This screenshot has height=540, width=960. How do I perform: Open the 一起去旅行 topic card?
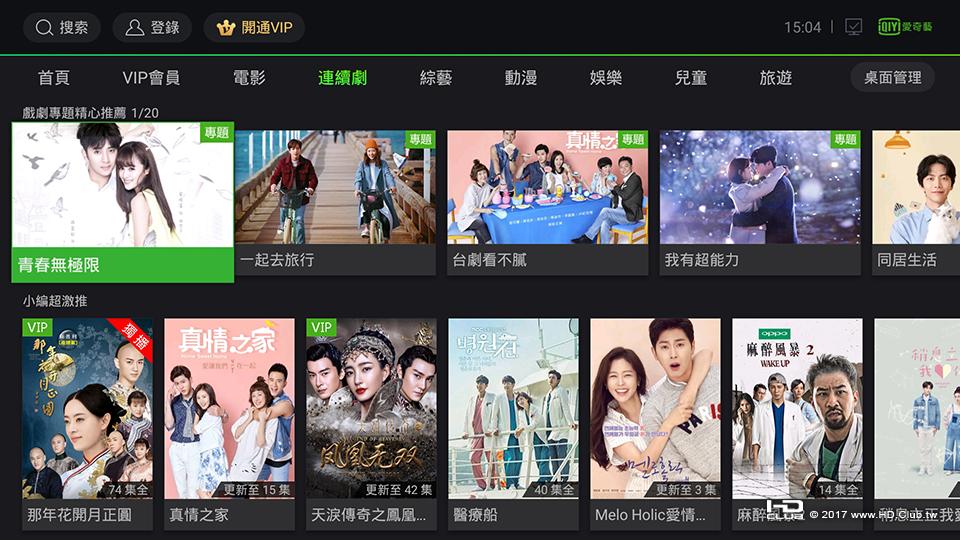[x=335, y=200]
